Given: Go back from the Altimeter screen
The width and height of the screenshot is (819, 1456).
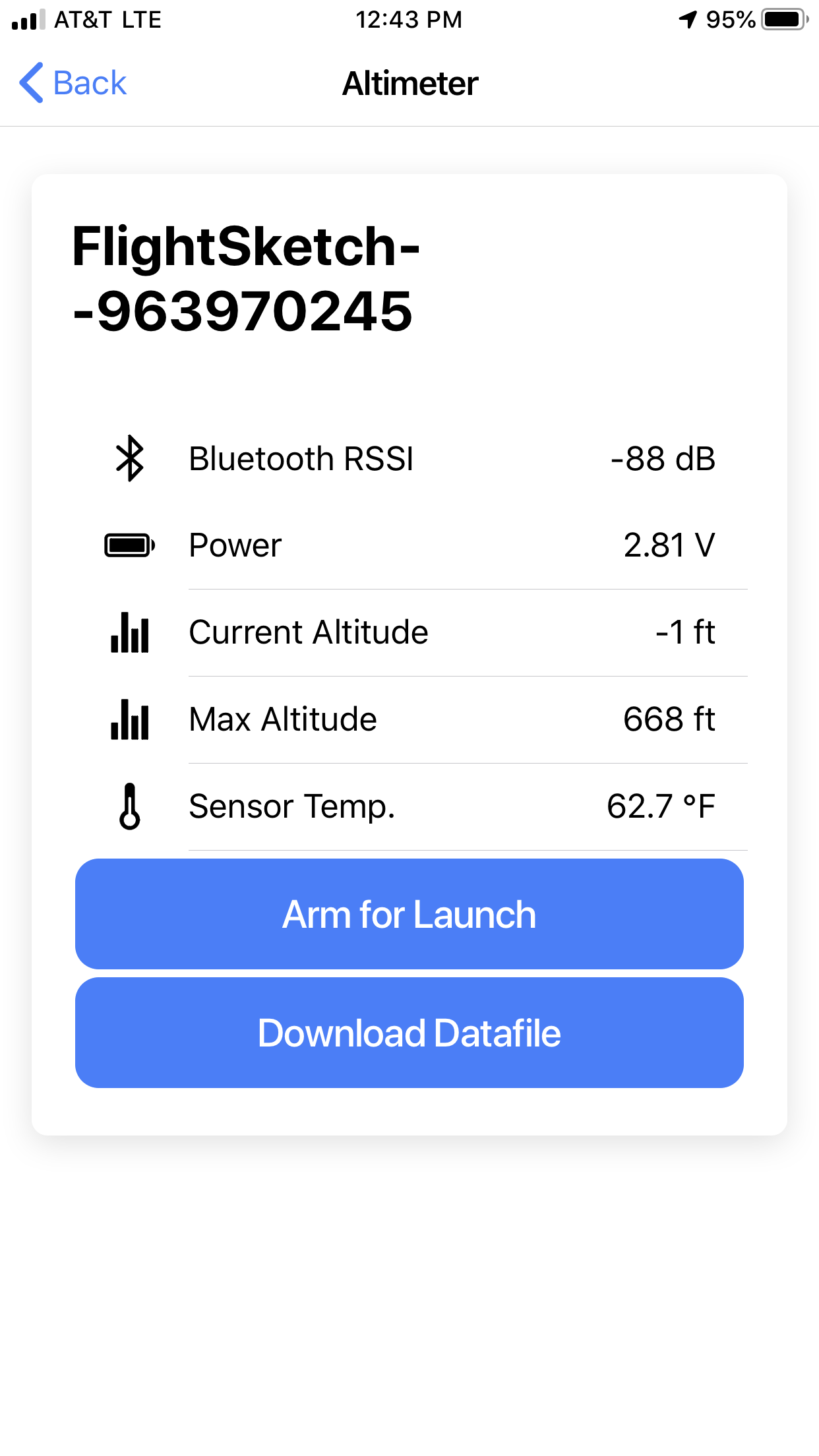Looking at the screenshot, I should [x=73, y=83].
